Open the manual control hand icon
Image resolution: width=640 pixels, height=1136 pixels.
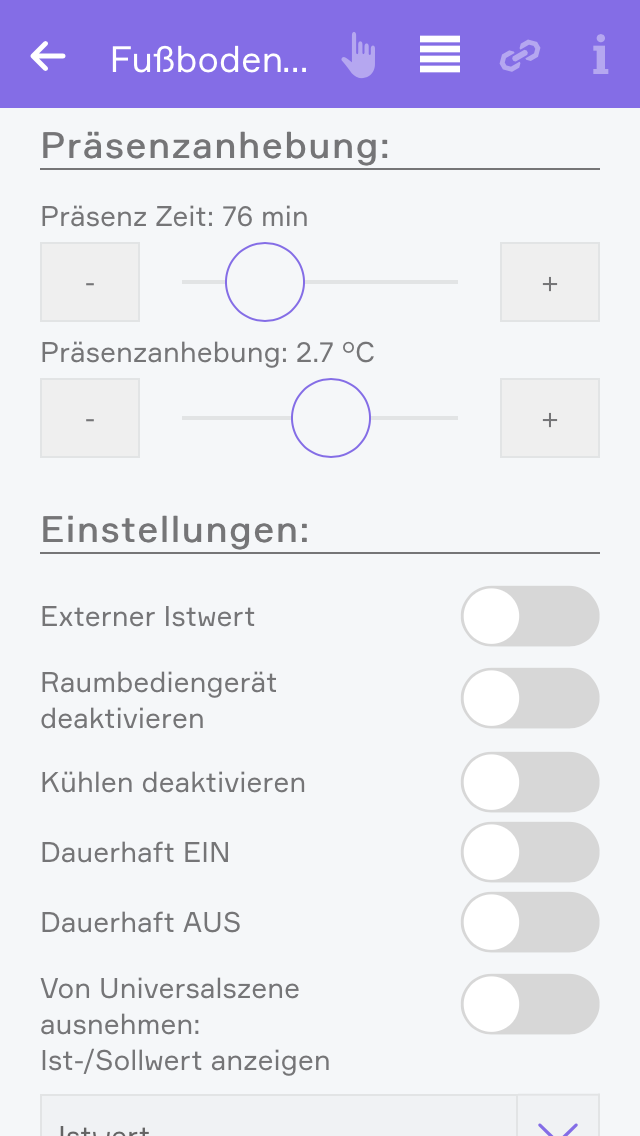tap(358, 56)
